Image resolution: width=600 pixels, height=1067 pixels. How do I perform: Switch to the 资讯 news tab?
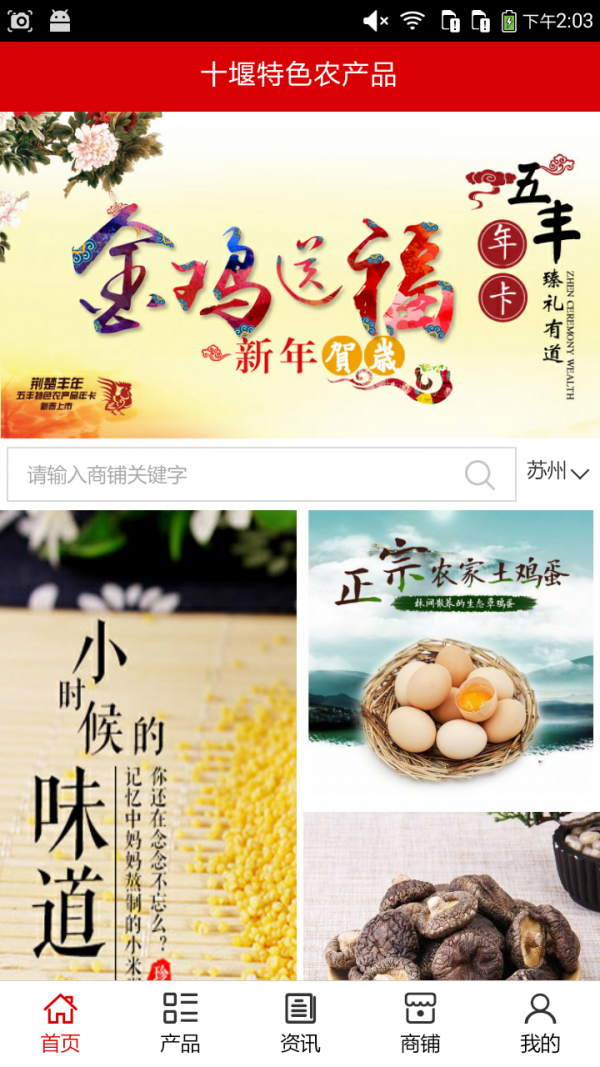[300, 1024]
